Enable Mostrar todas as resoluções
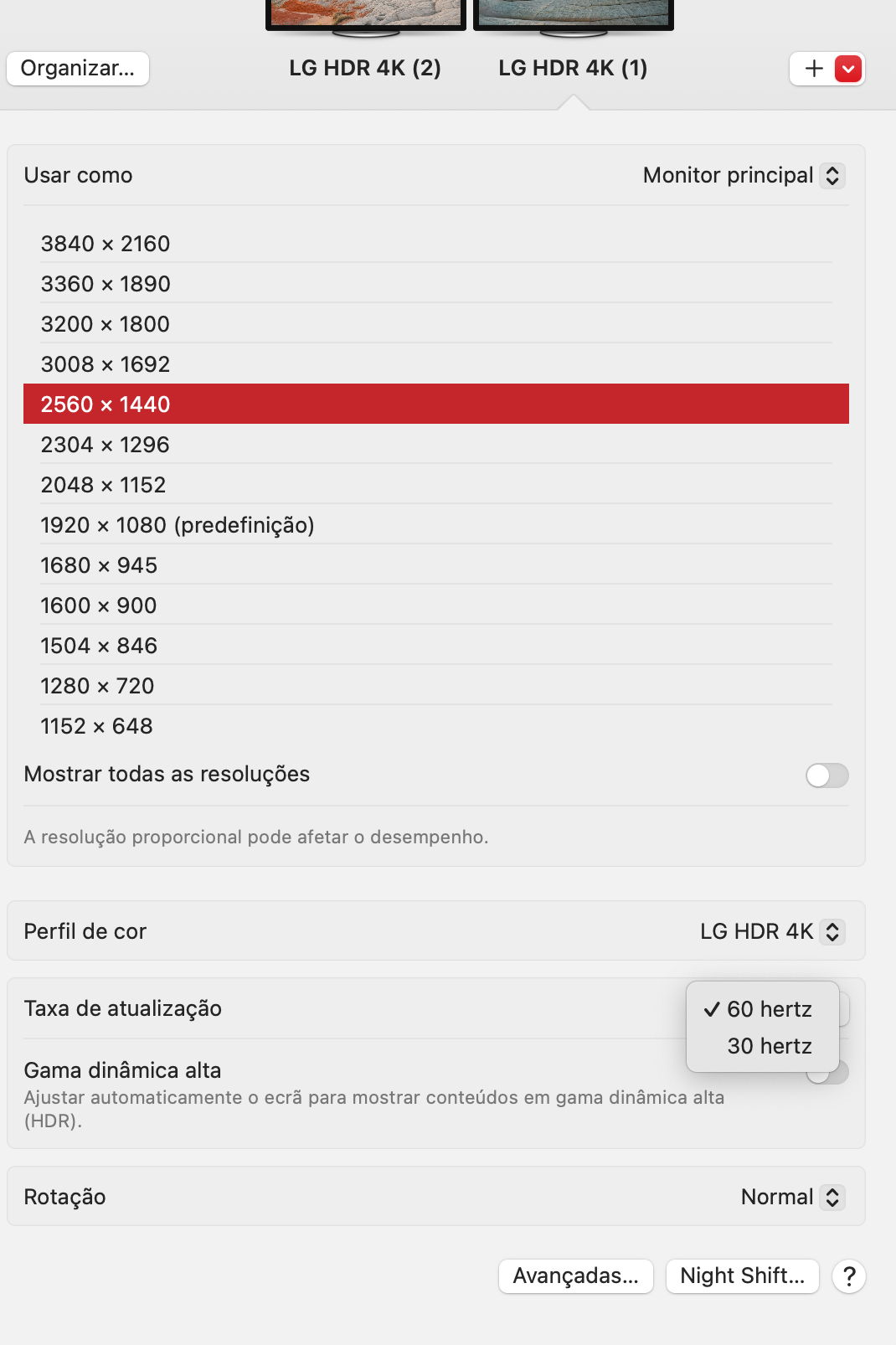Screen dimensions: 896x1345 point(826,776)
